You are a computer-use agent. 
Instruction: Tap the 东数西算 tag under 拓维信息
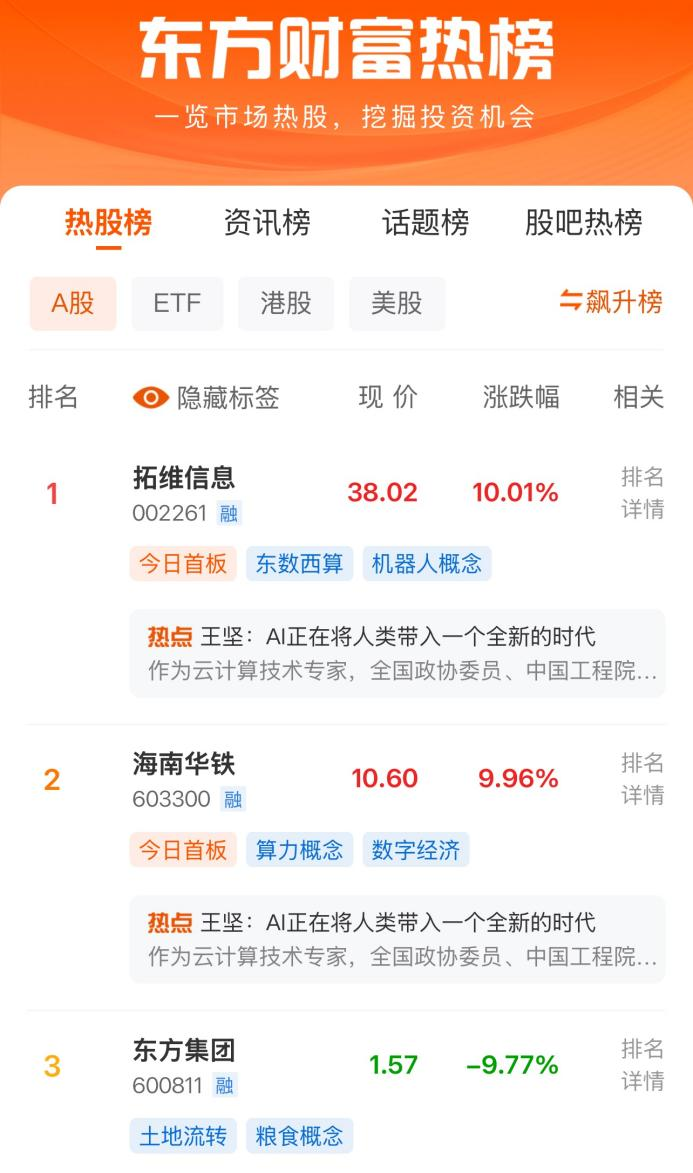(299, 564)
